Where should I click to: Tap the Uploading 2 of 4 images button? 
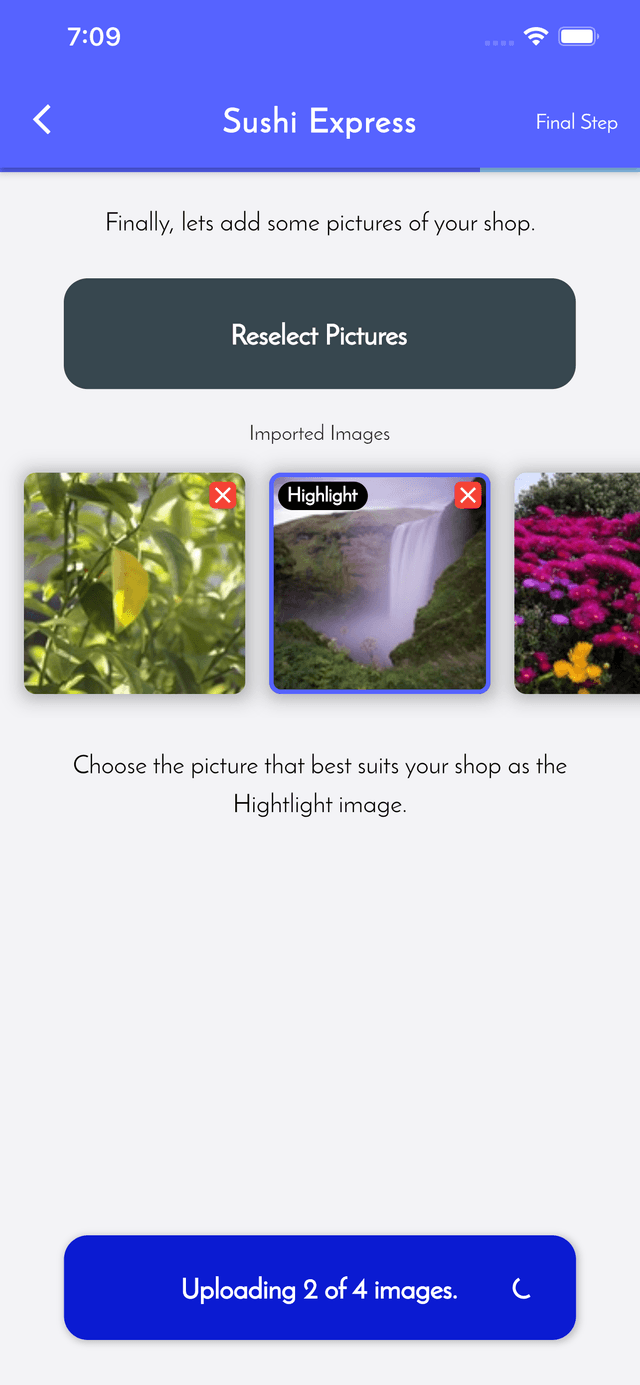pyautogui.click(x=320, y=1288)
